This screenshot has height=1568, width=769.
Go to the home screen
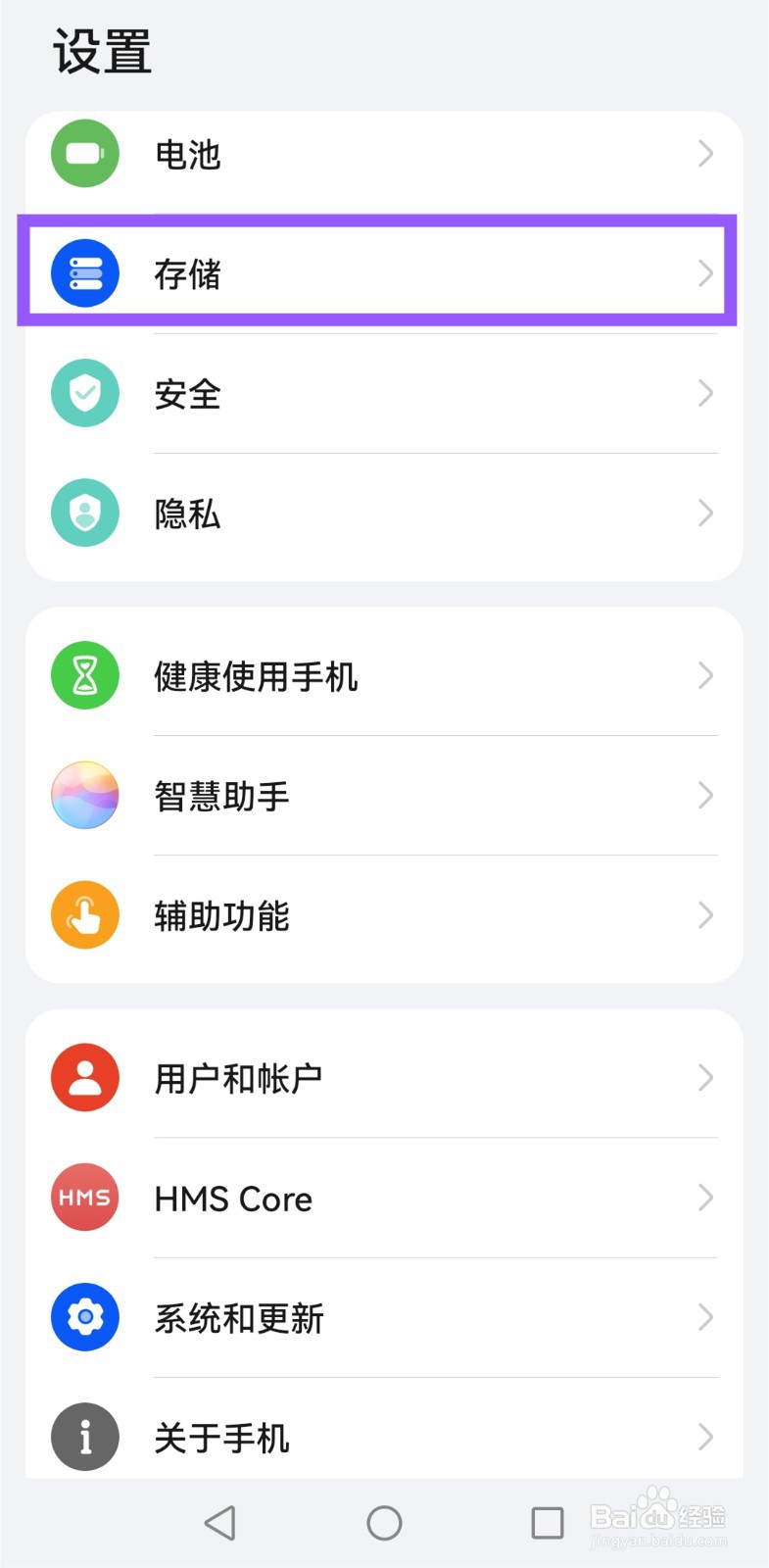click(384, 1523)
